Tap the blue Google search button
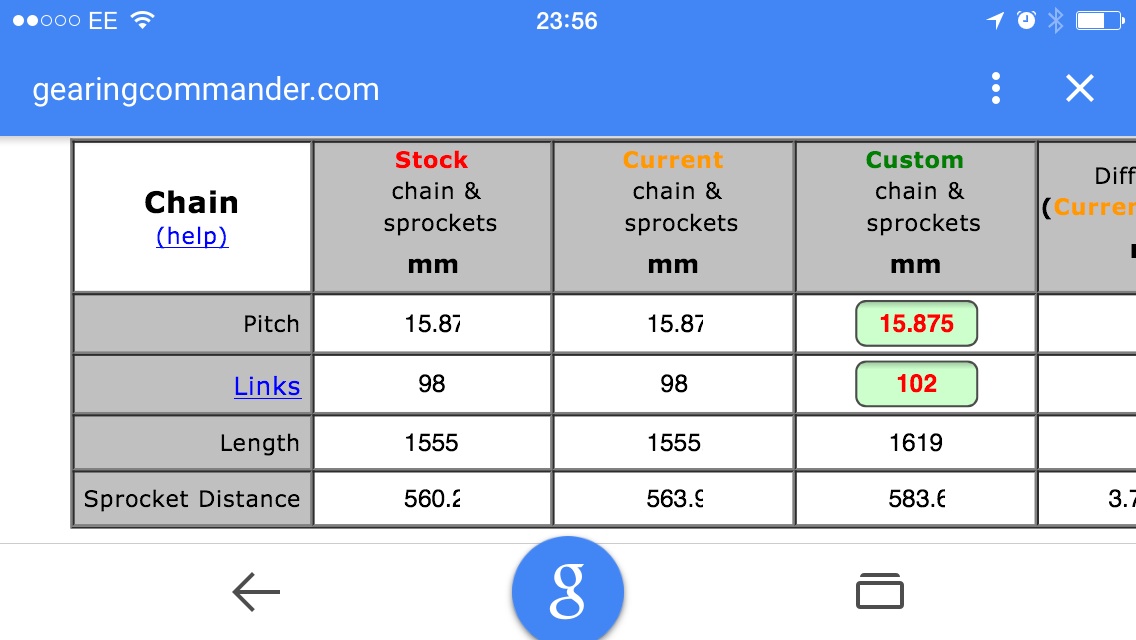 pos(567,592)
